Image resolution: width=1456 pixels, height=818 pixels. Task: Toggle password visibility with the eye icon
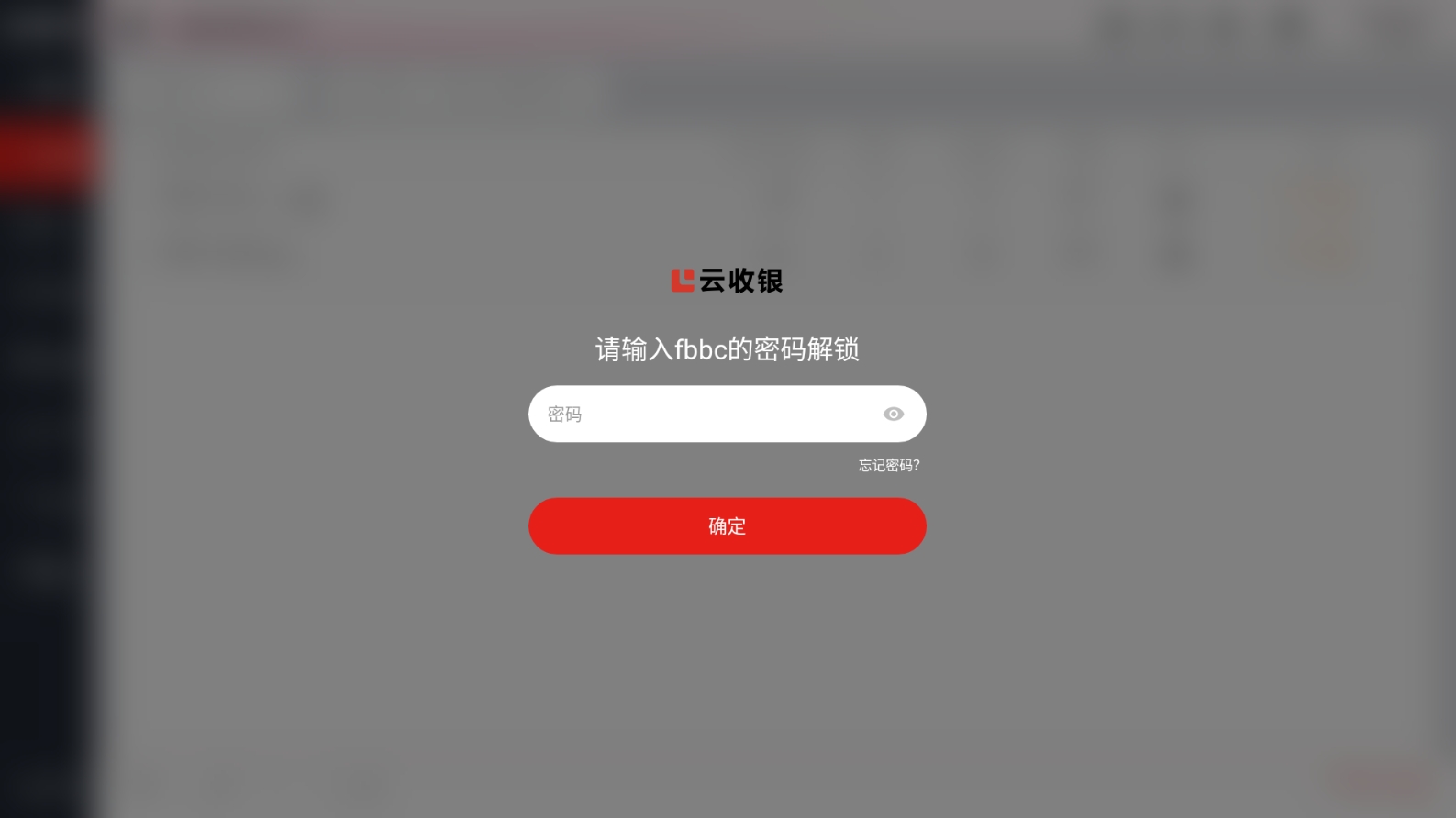[893, 415]
